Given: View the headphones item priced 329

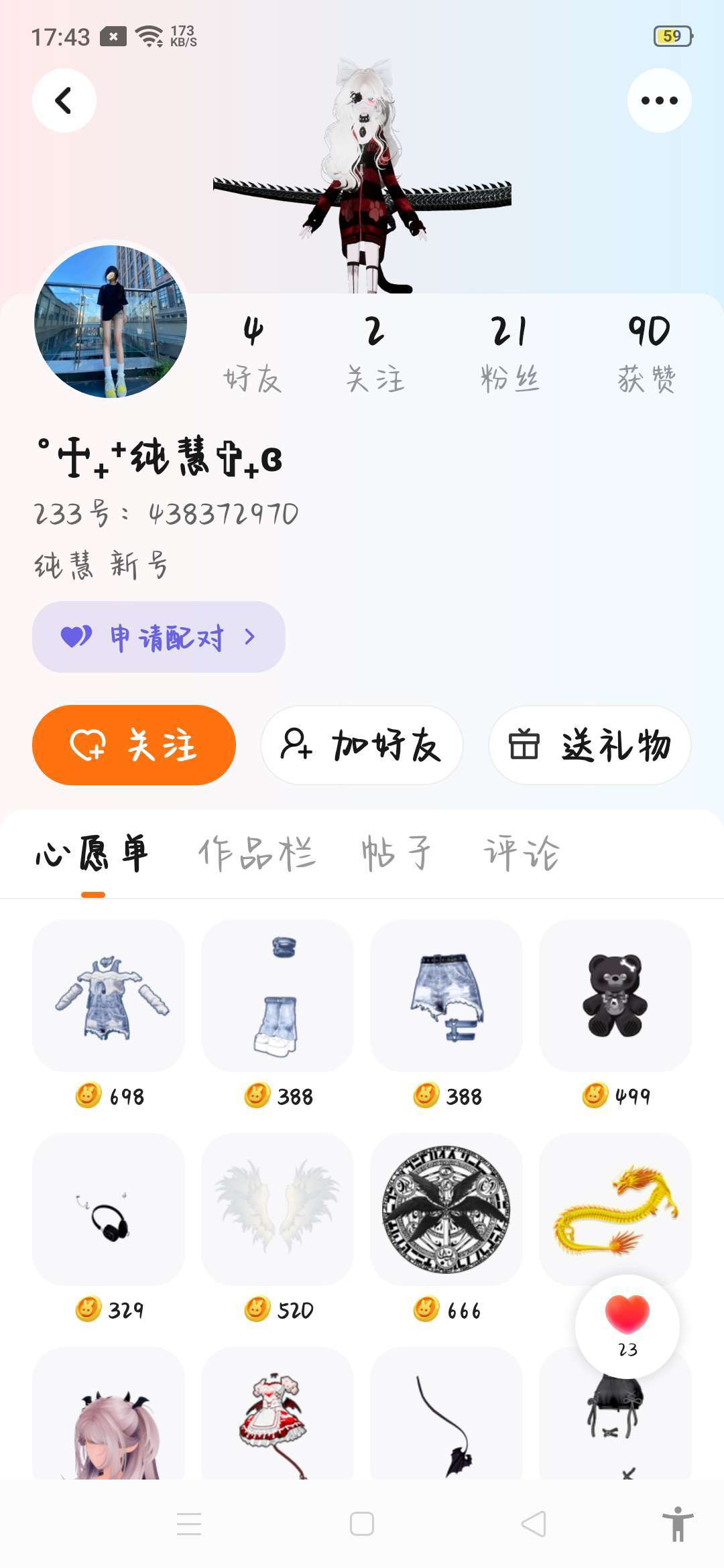Looking at the screenshot, I should pyautogui.click(x=109, y=1210).
